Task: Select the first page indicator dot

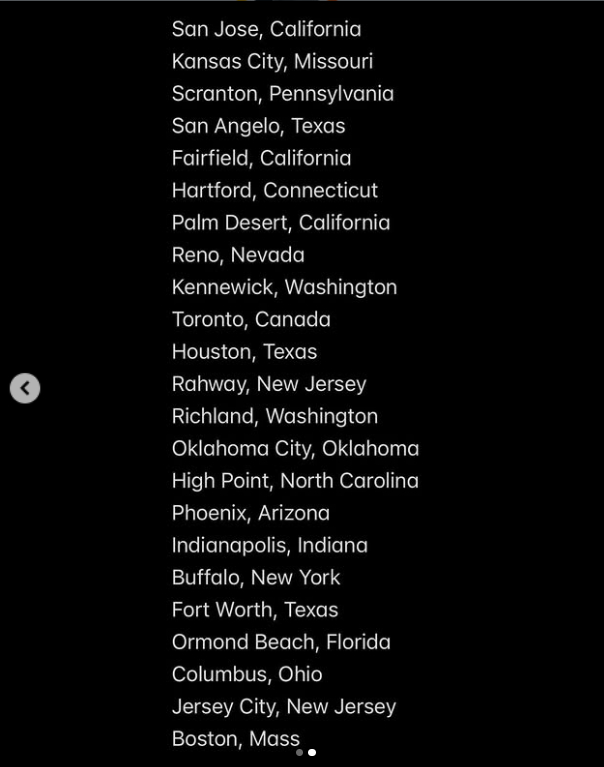Action: (x=300, y=752)
